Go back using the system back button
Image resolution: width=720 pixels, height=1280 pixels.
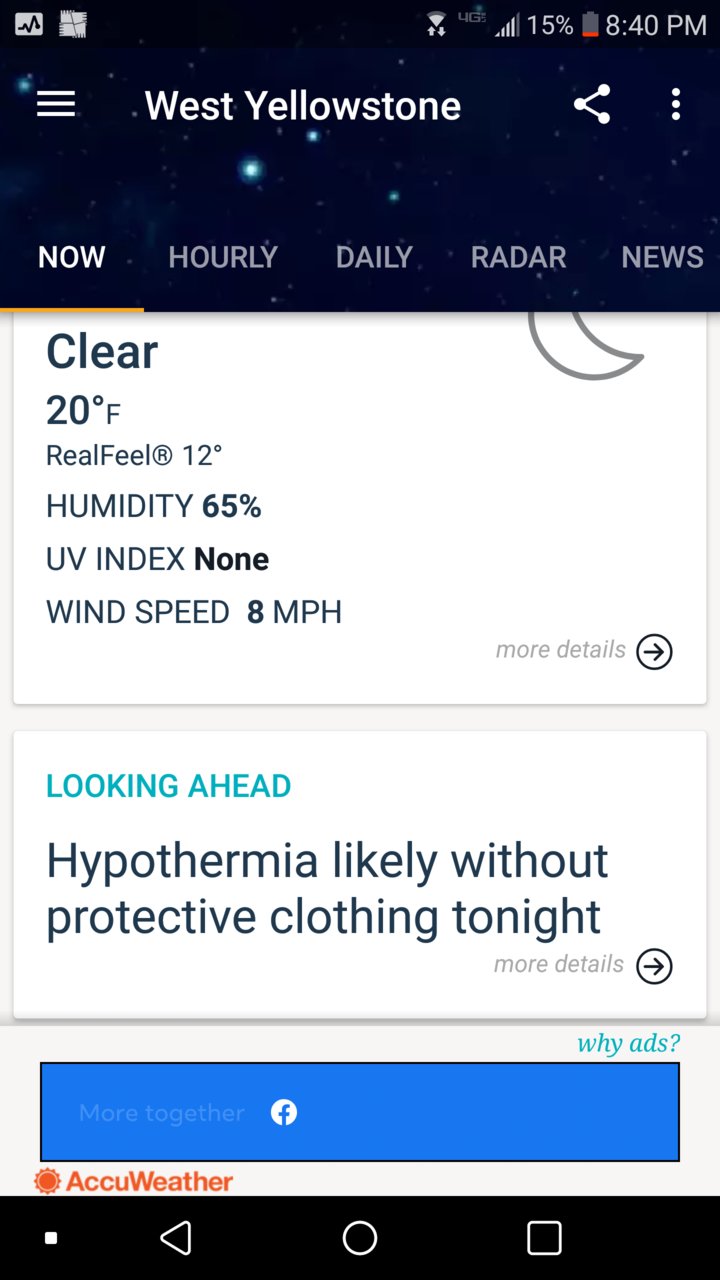point(176,1238)
